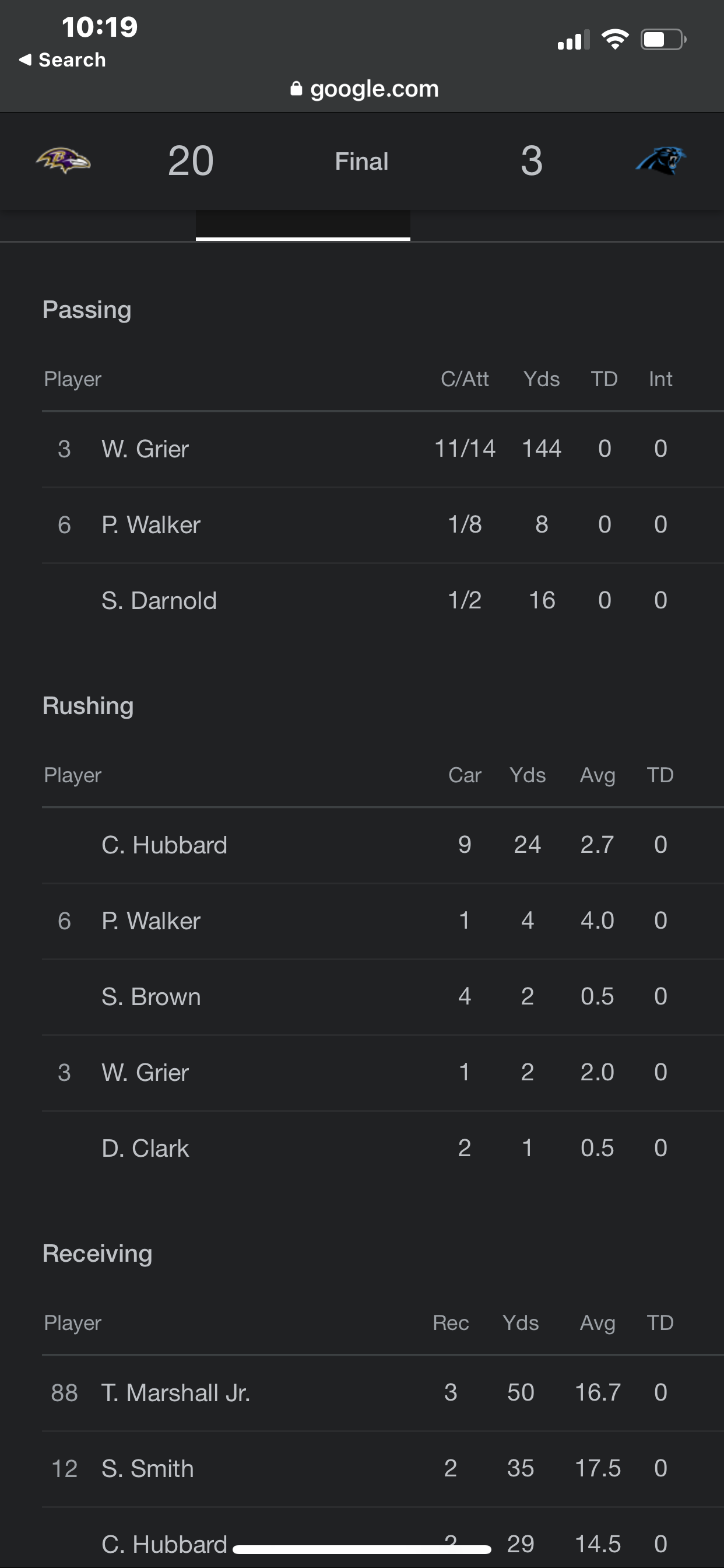Return to the Search app via back link

click(63, 60)
